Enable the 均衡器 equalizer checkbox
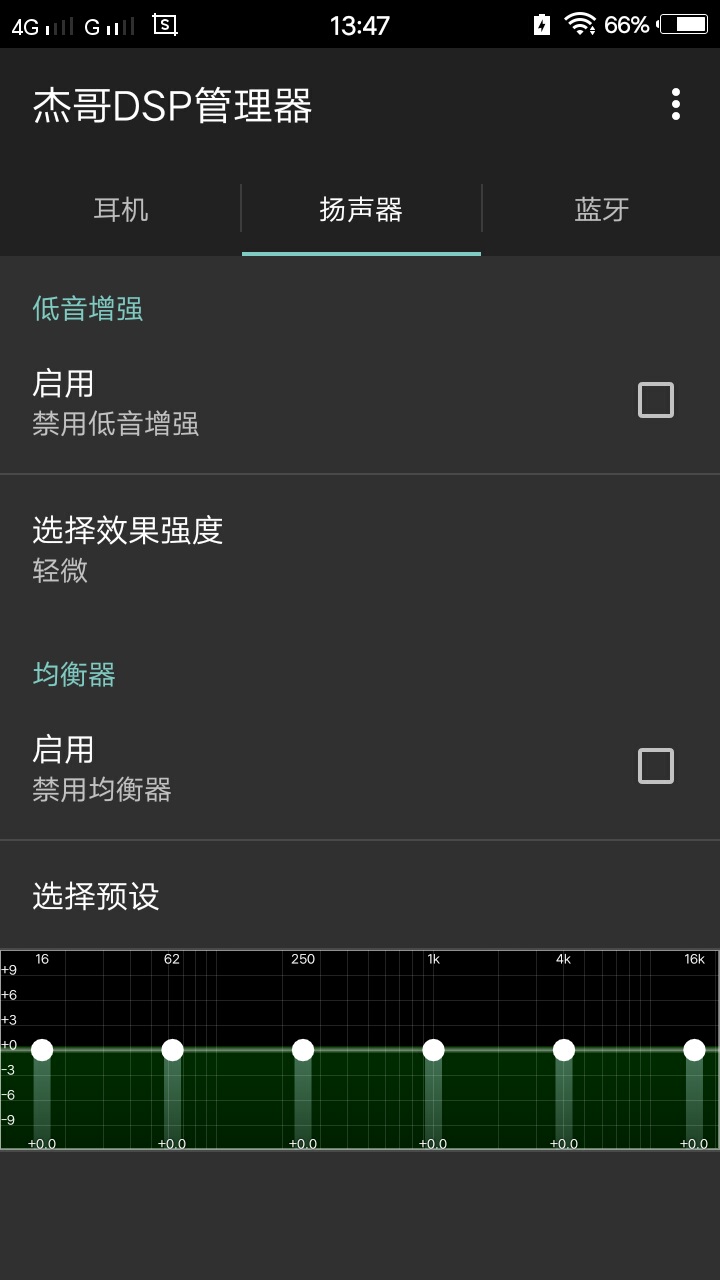 pyautogui.click(x=655, y=766)
